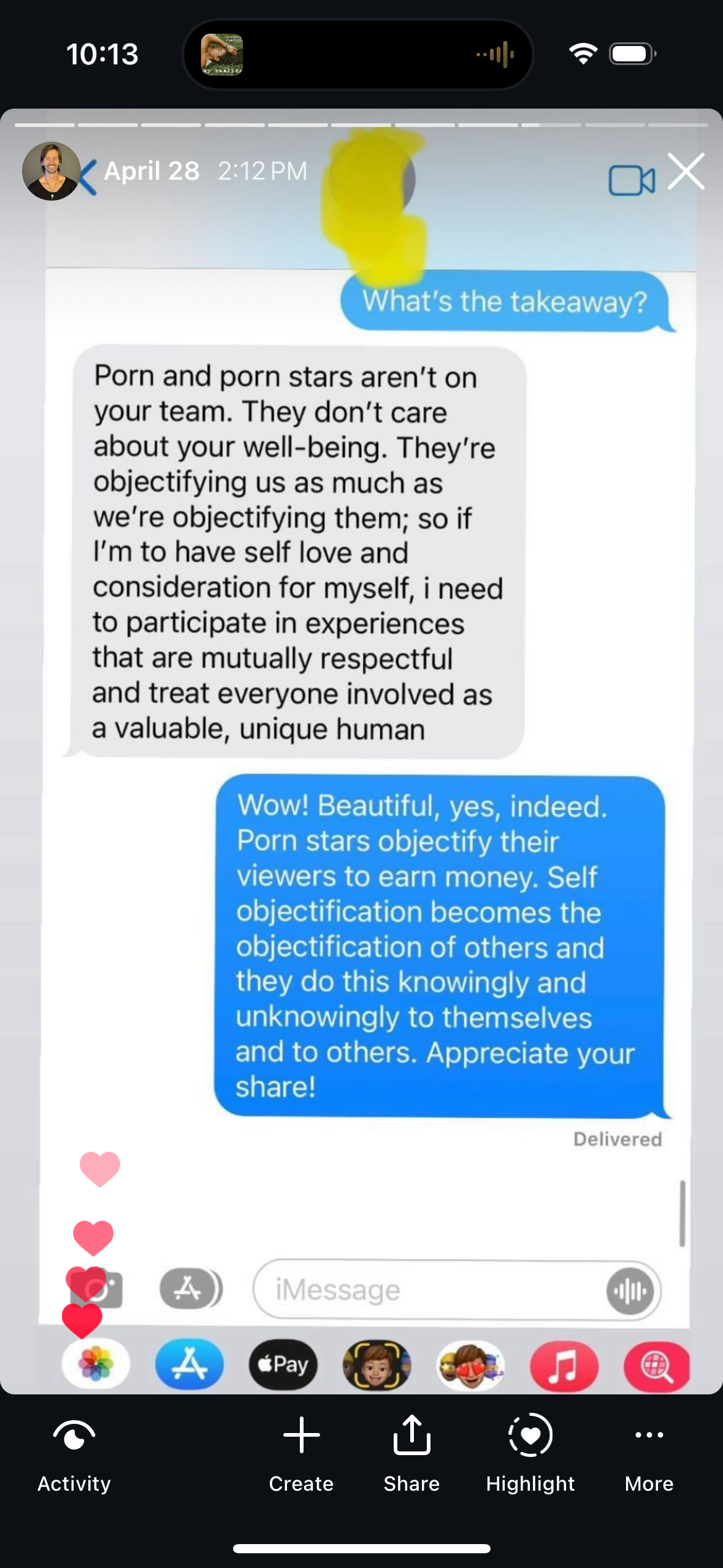Image resolution: width=723 pixels, height=1568 pixels.
Task: Close the story viewer
Action: click(686, 171)
